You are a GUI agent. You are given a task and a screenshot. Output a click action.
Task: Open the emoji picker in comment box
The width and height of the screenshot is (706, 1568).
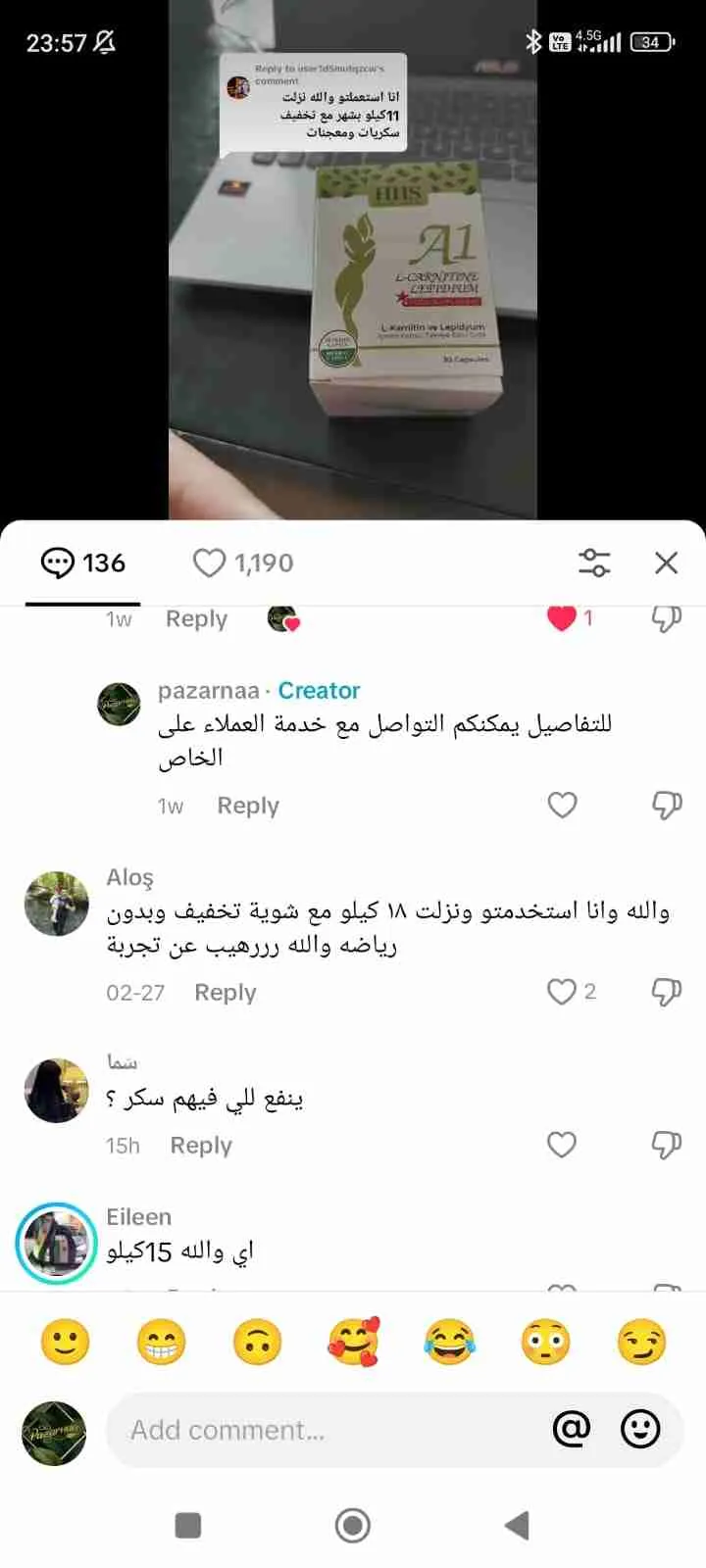tap(641, 1430)
